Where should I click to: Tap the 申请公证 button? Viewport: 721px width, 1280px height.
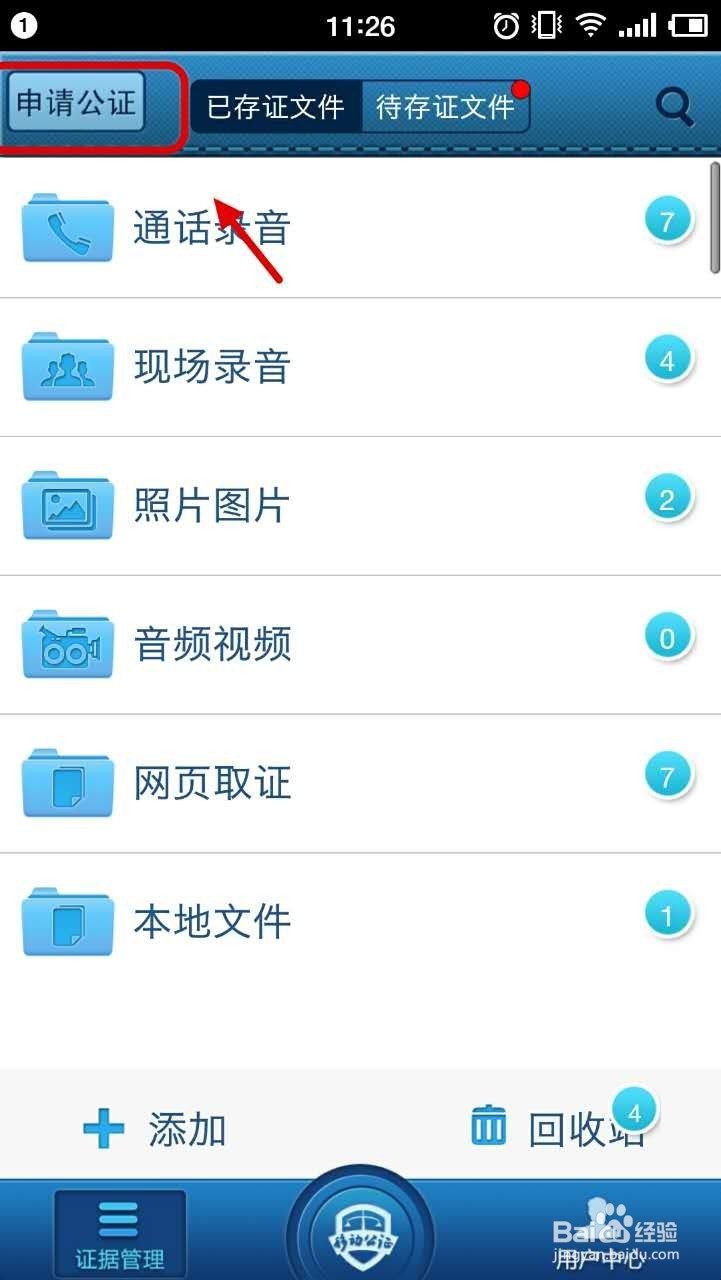(x=77, y=103)
